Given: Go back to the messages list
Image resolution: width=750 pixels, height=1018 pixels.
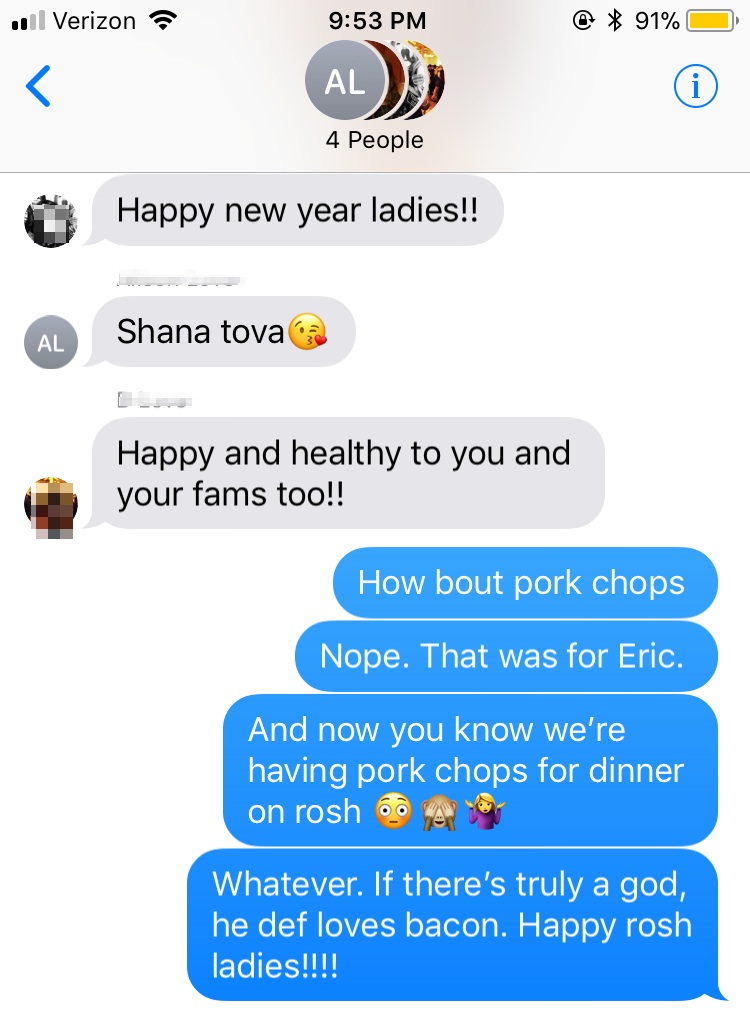Looking at the screenshot, I should (38, 87).
